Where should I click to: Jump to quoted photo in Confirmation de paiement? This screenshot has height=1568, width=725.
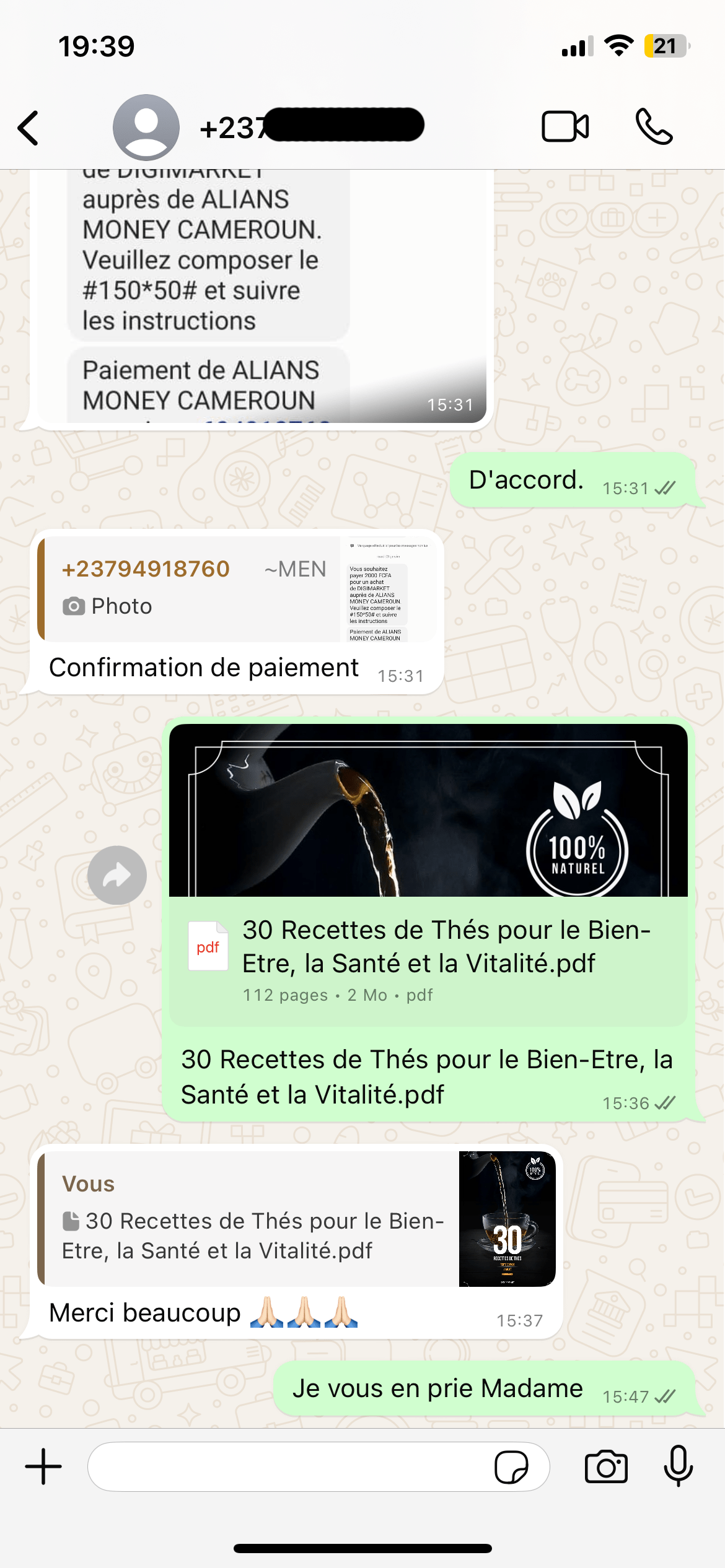pos(235,588)
